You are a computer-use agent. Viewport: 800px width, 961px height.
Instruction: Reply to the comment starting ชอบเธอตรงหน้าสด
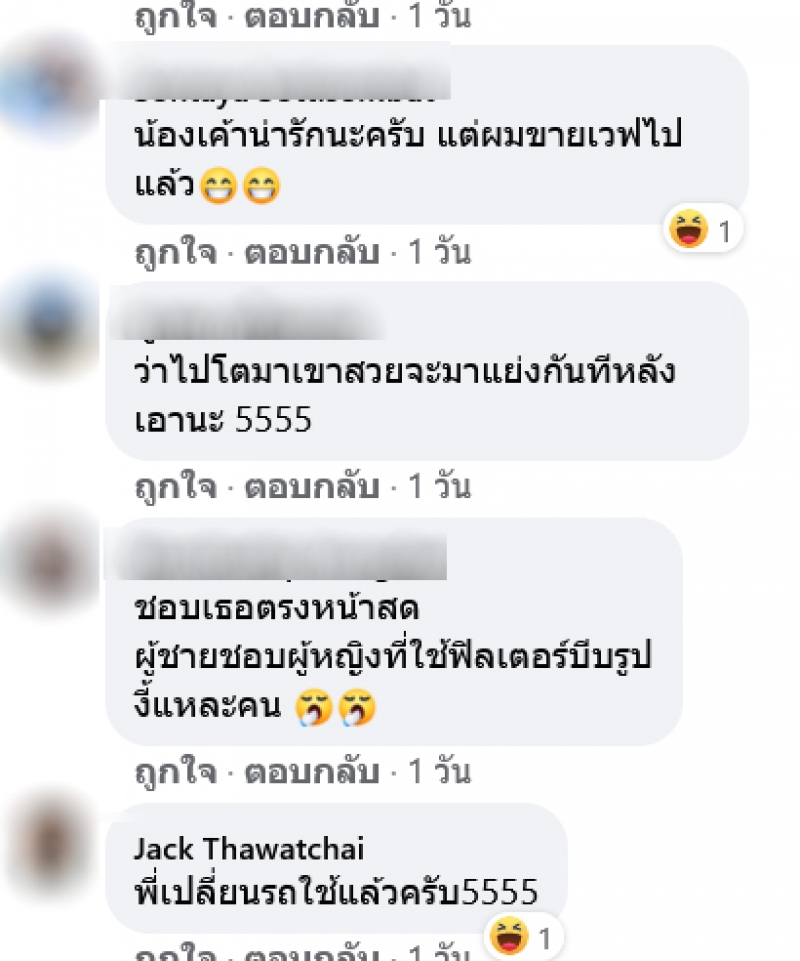click(307, 772)
